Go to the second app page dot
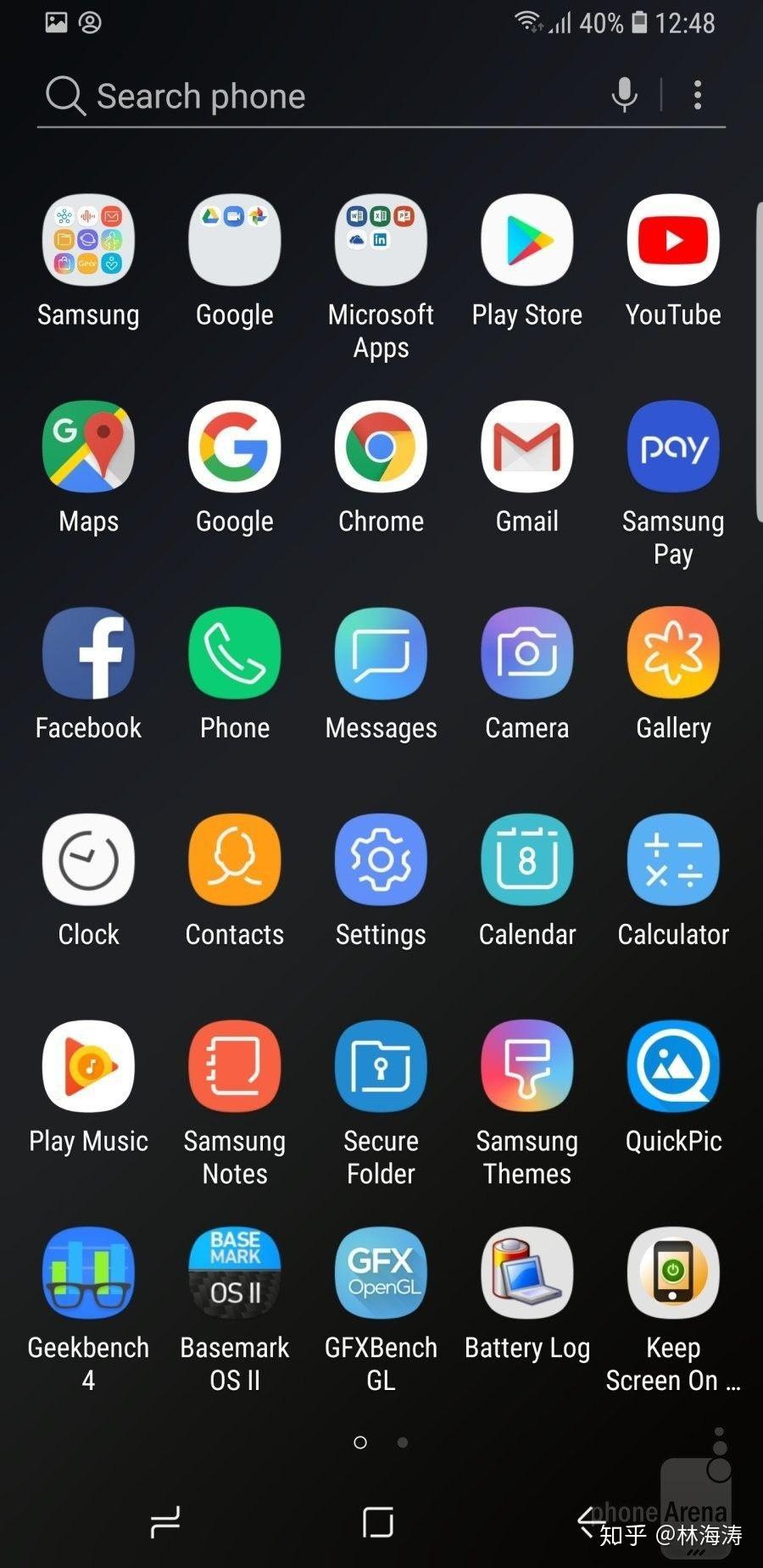The height and width of the screenshot is (1568, 763). (x=403, y=1442)
